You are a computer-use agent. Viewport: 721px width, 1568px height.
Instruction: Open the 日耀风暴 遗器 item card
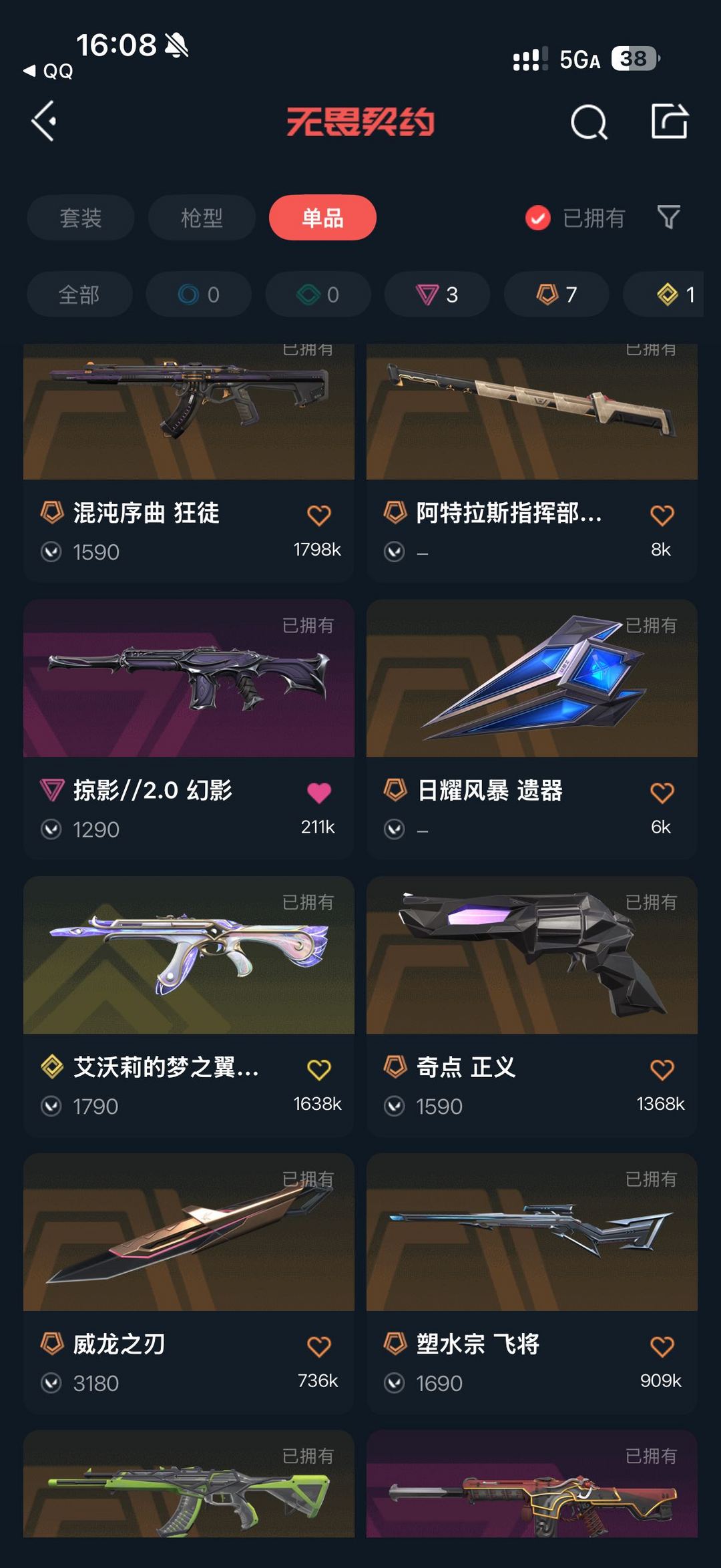(532, 688)
